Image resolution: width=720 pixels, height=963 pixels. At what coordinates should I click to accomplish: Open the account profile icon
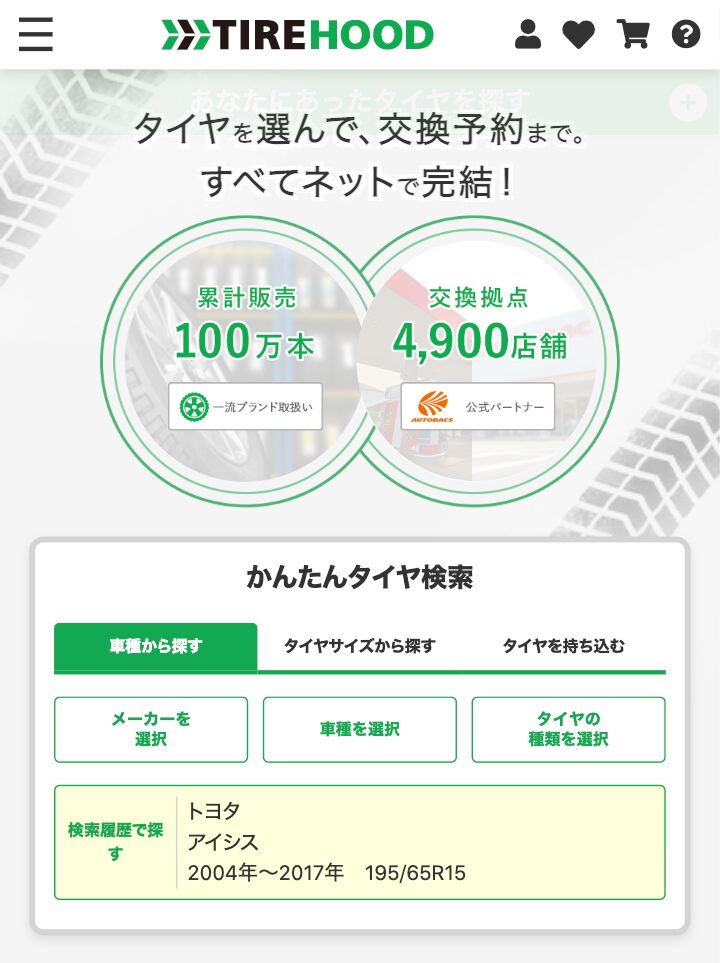click(528, 35)
